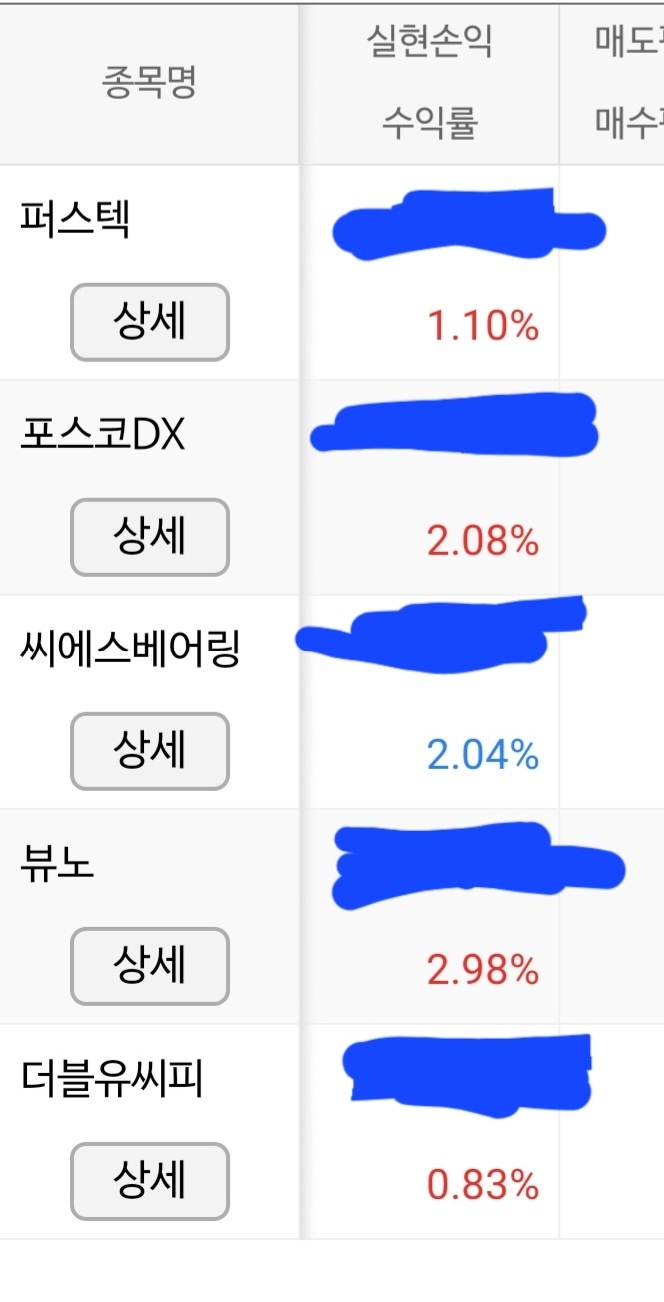View 상세 details for 씨에스베어링

(150, 751)
